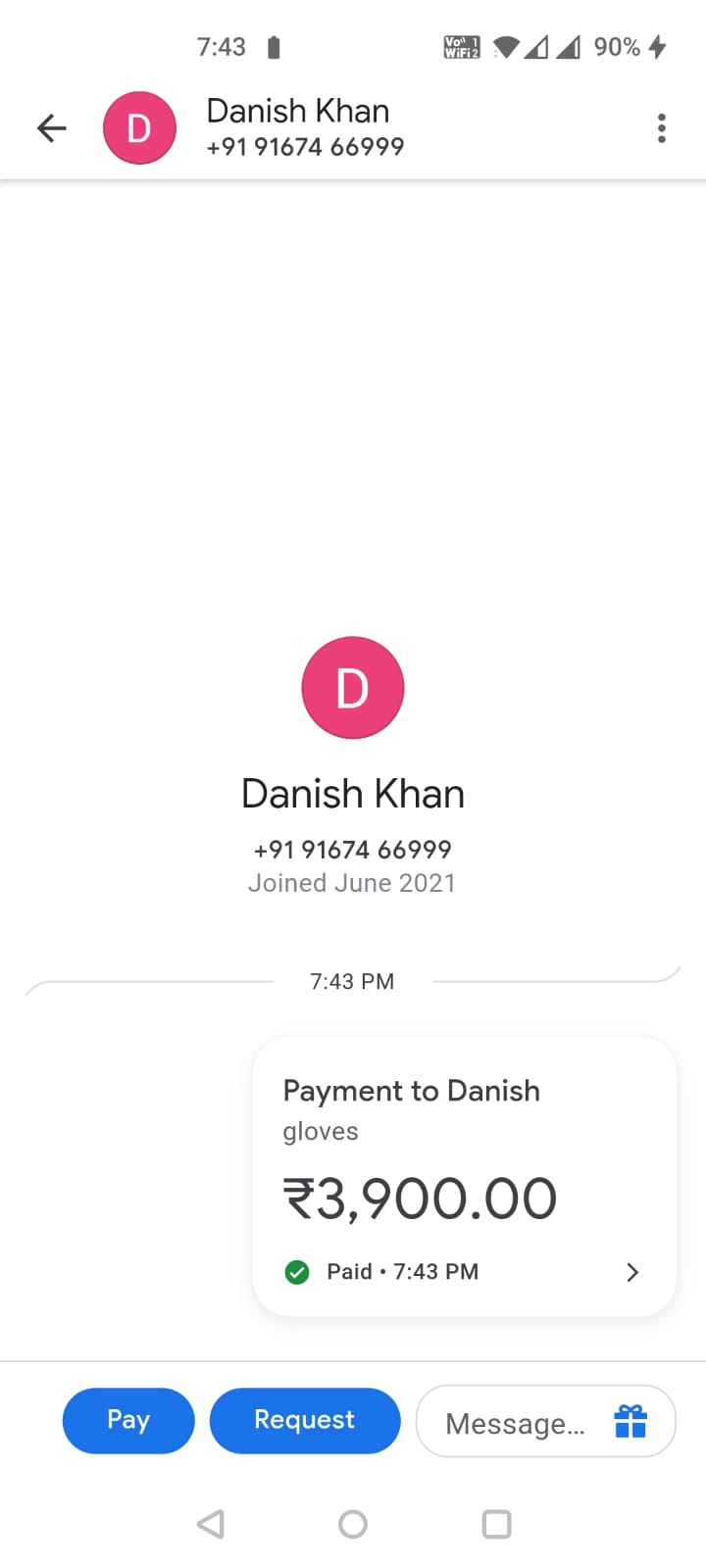Tap the Request button
This screenshot has height=1568, width=706.
(305, 1420)
